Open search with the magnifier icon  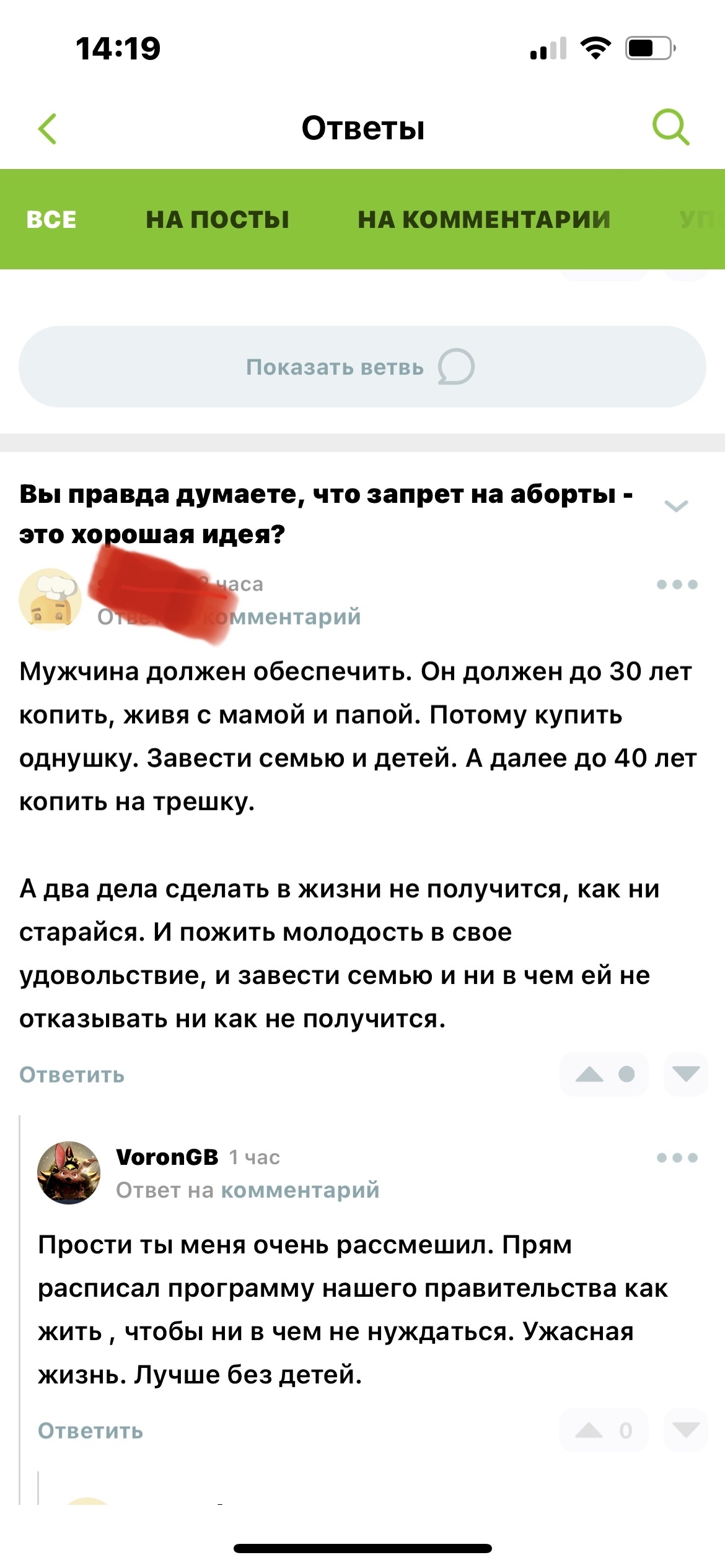tap(670, 128)
